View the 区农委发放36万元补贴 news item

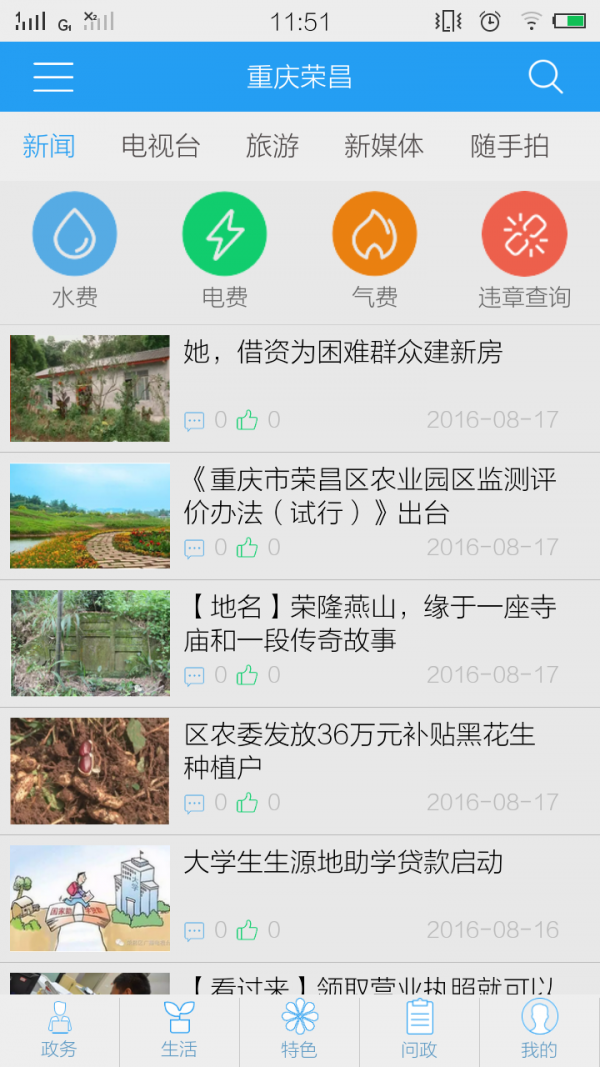pos(360,751)
